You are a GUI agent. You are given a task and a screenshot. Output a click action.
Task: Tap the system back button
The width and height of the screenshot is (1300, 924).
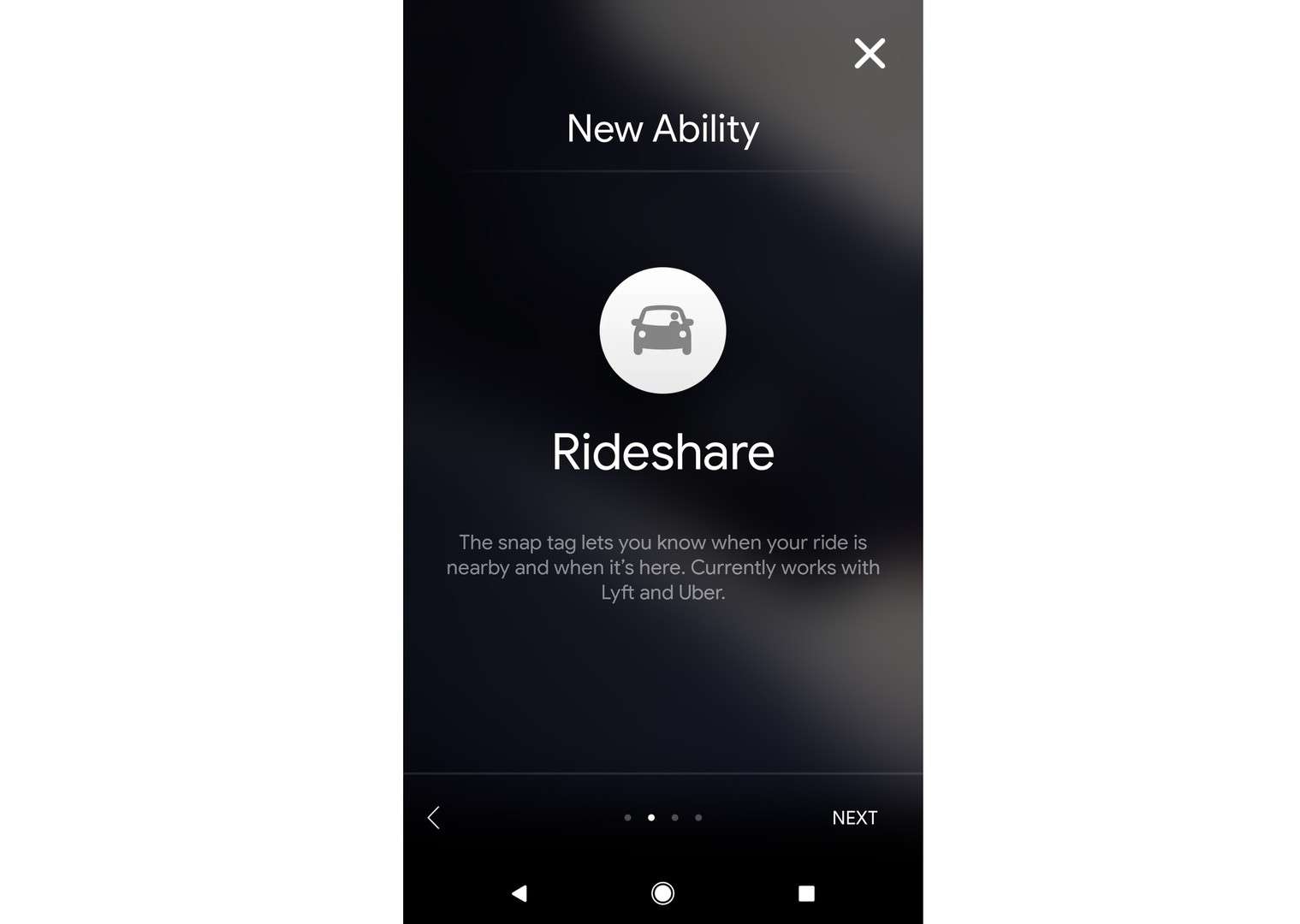(x=519, y=893)
